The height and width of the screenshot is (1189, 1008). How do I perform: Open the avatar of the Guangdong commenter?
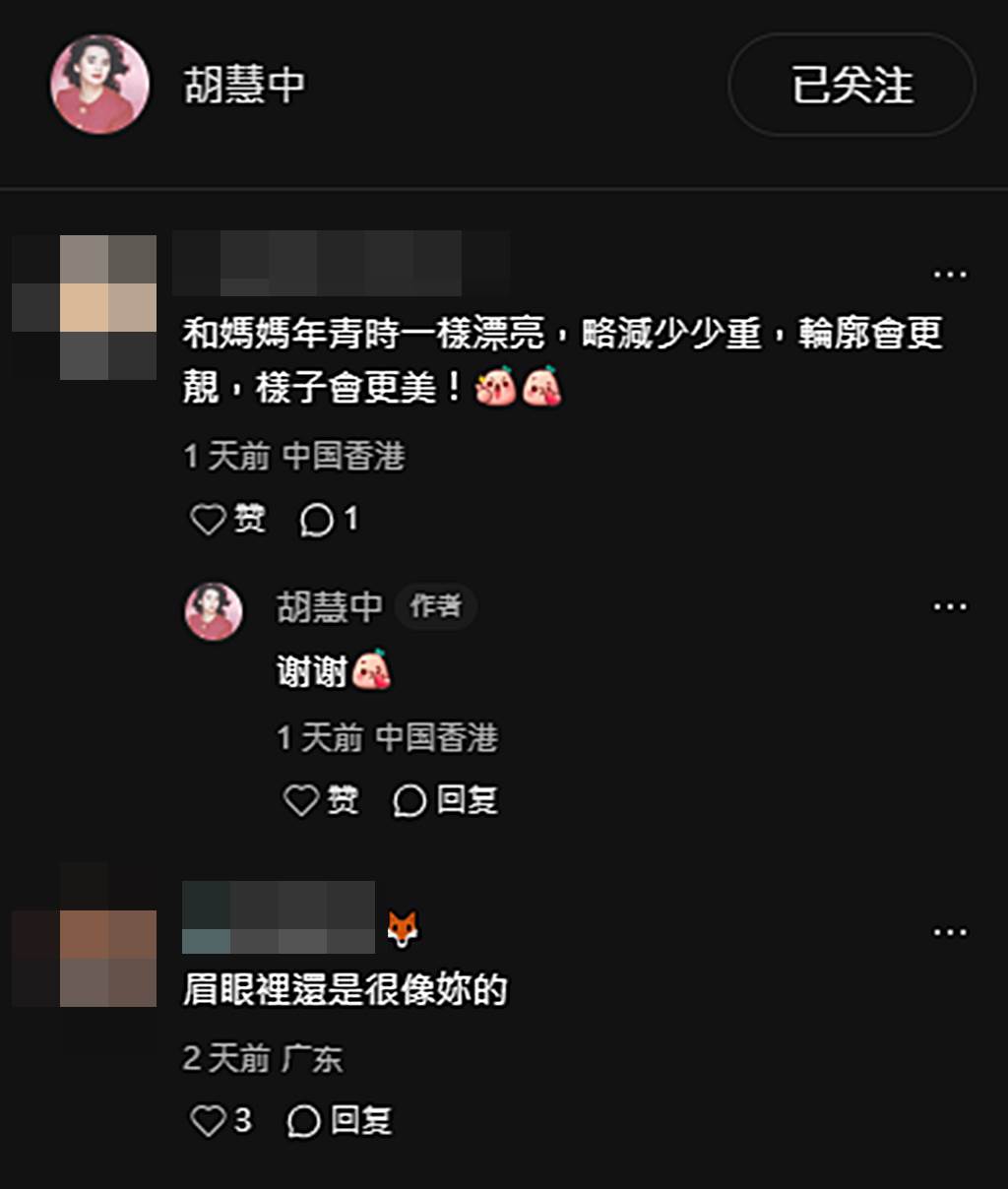85,958
